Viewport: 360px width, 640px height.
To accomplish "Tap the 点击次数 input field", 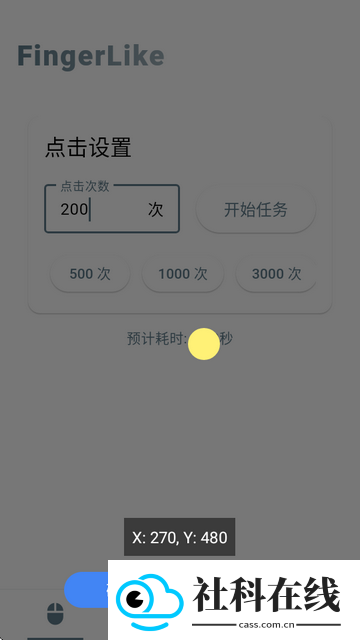I will pos(112,209).
